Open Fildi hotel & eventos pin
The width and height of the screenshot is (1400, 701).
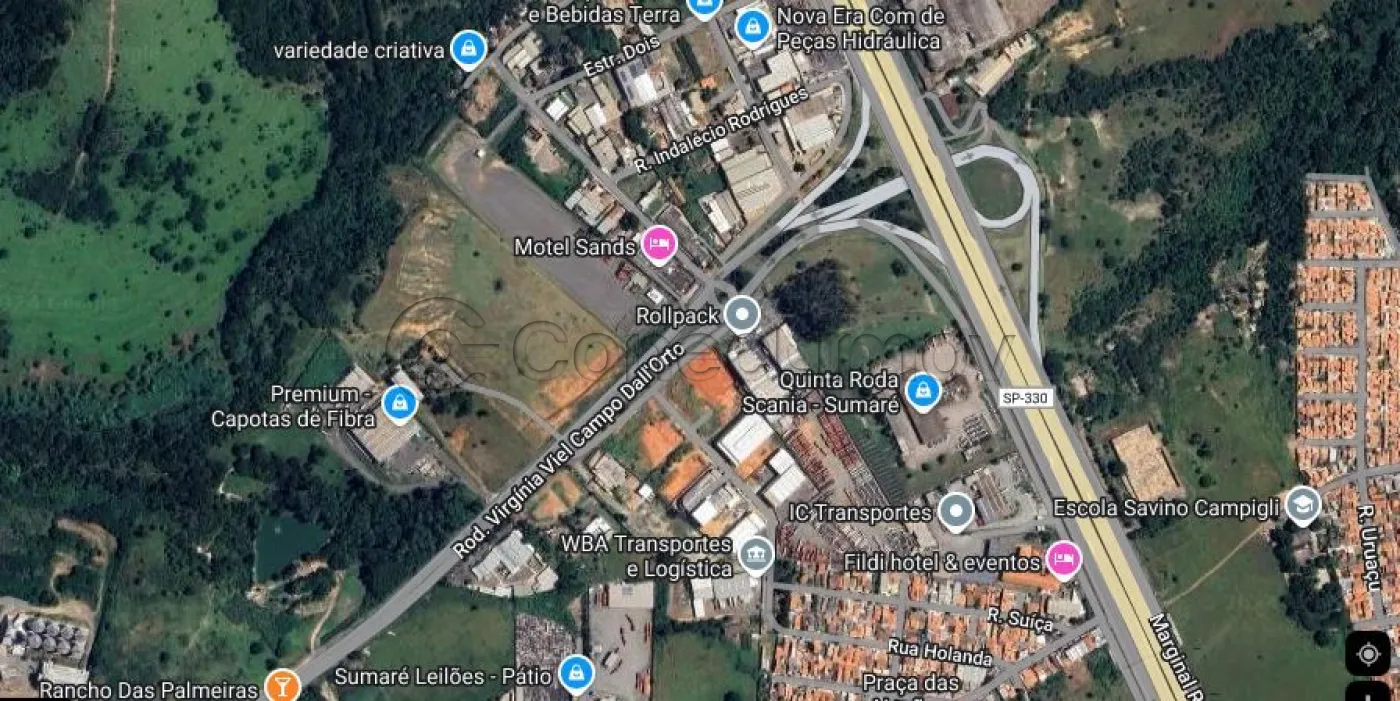(x=1063, y=559)
